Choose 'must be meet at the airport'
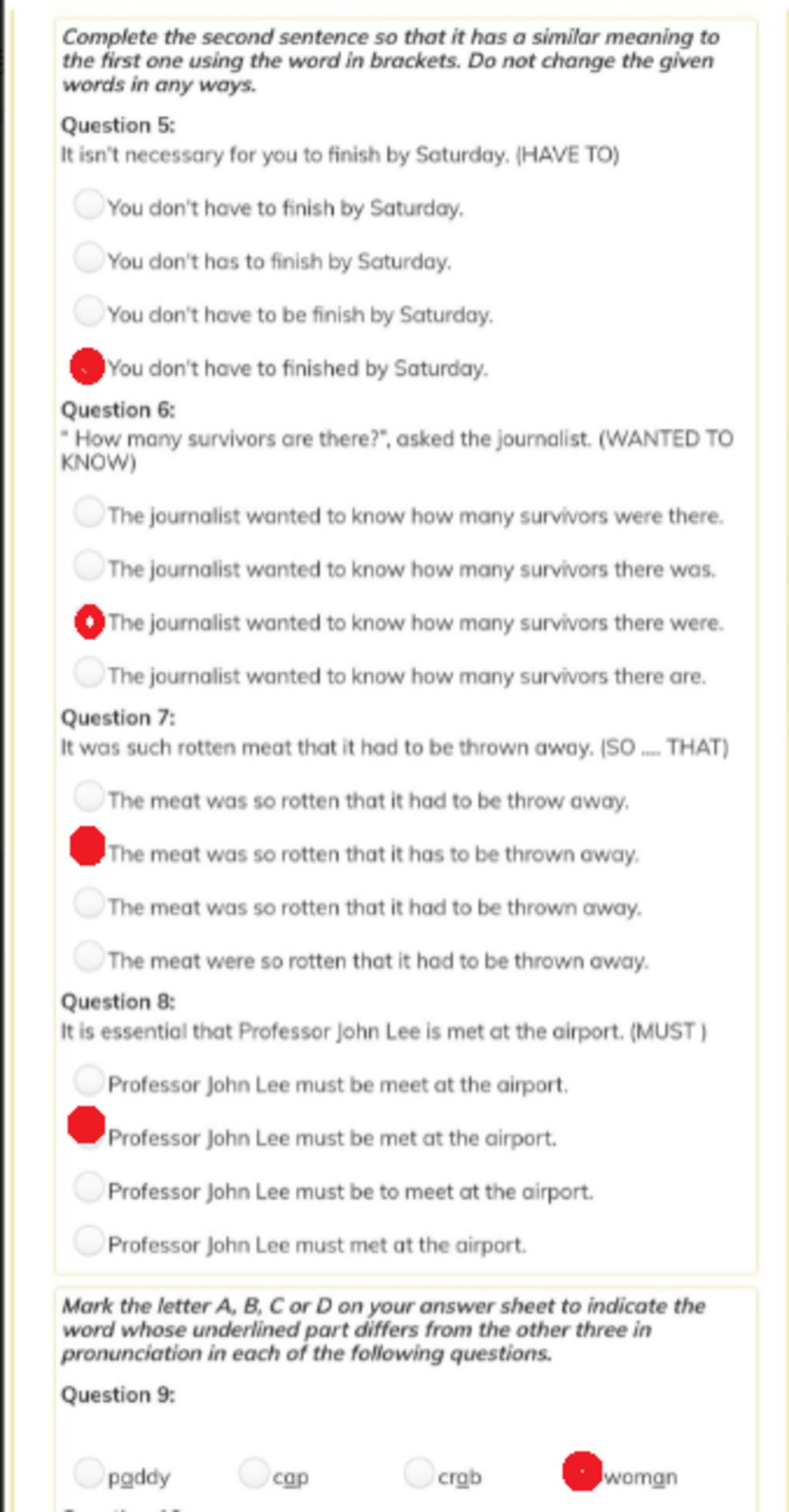This screenshot has height=1512, width=789. pos(89,1081)
